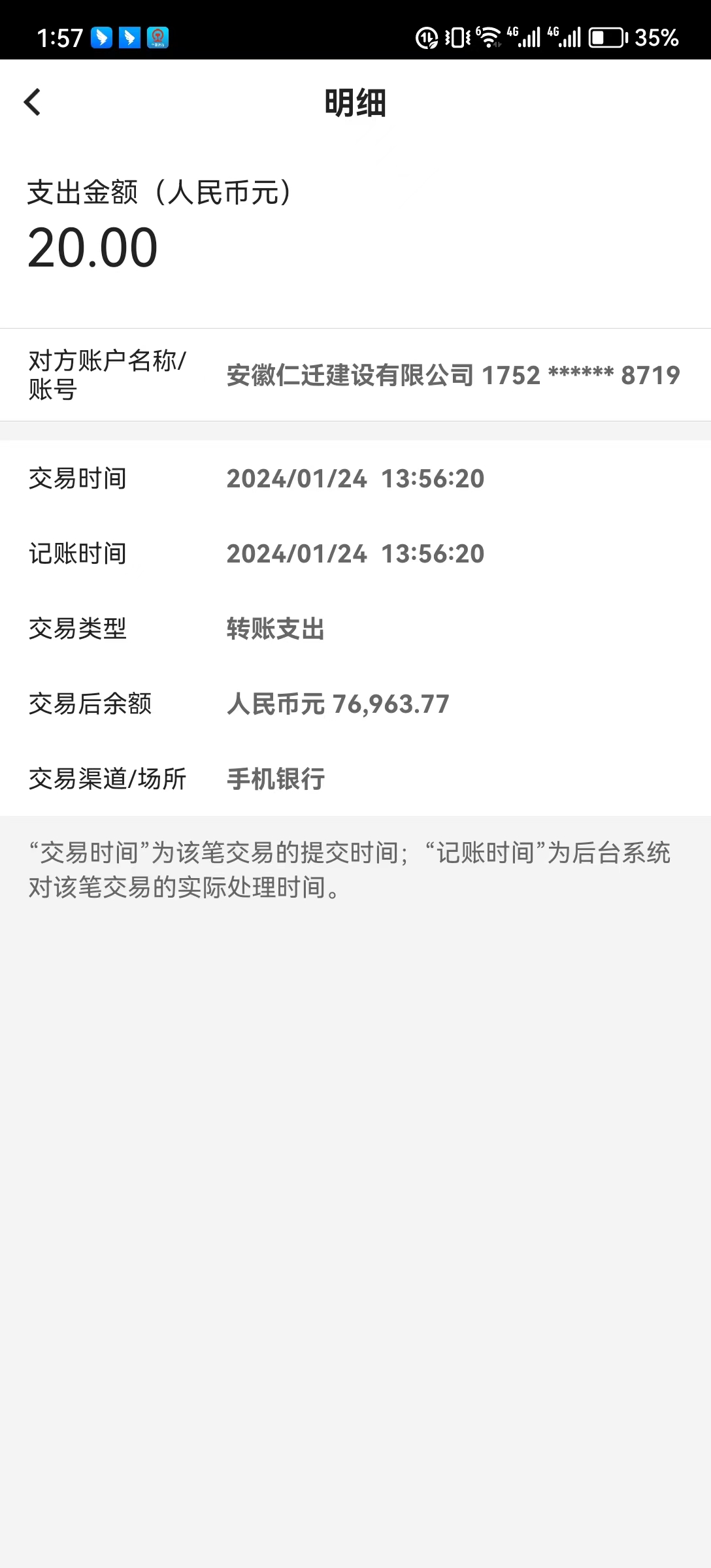Go back from the 明细 page
This screenshot has width=711, height=1568.
32,103
